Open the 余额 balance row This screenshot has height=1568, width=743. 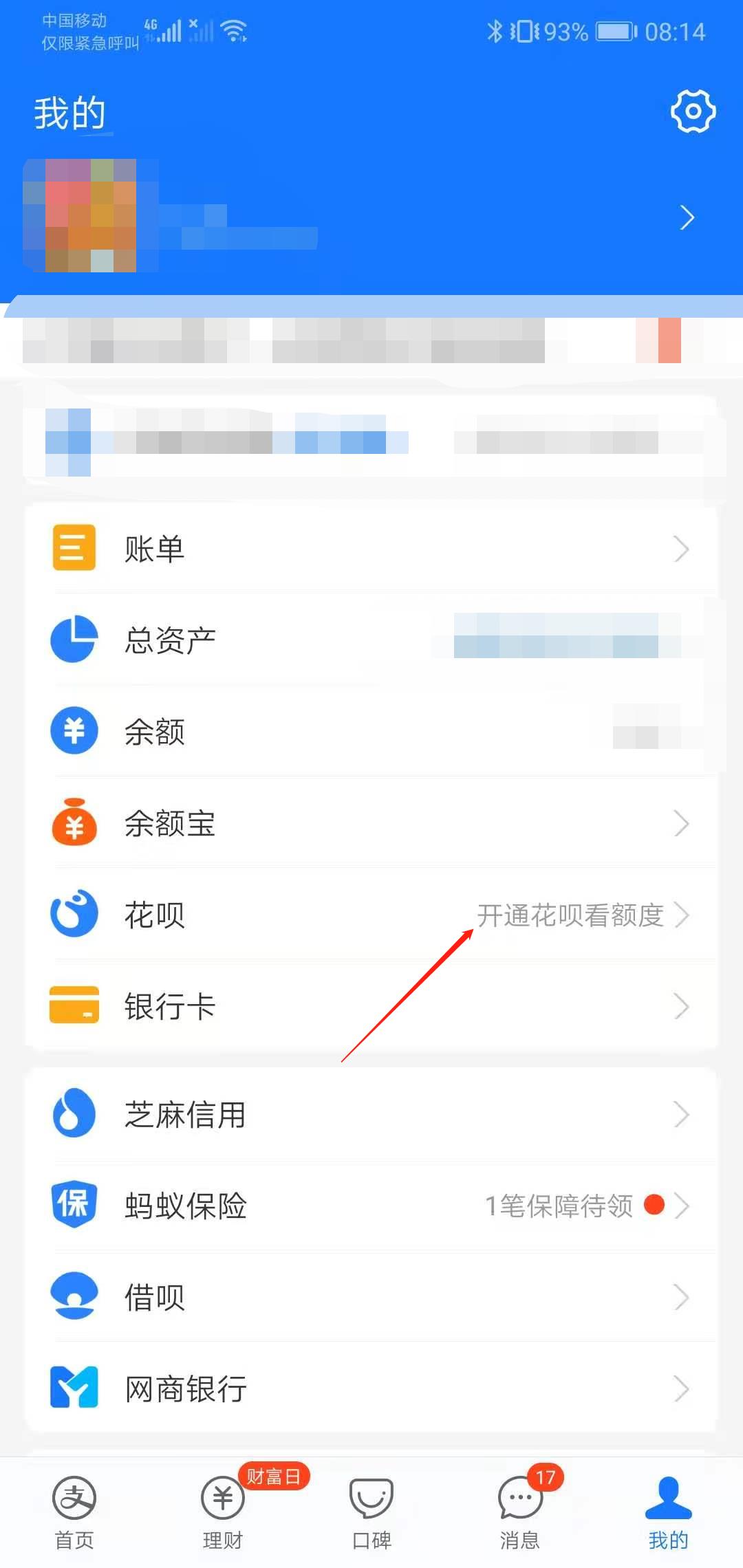[x=371, y=731]
